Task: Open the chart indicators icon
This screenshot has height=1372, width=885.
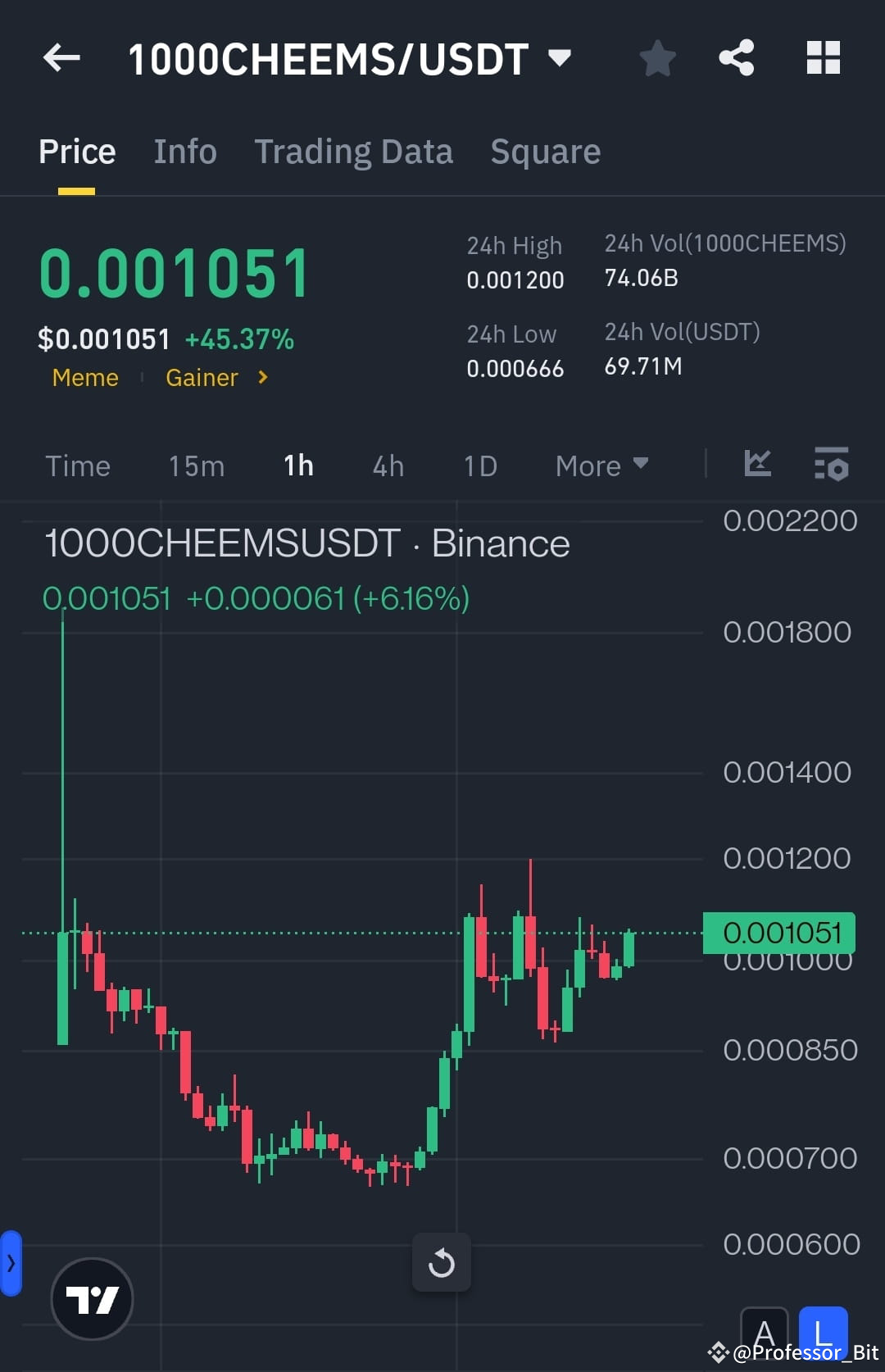Action: [x=758, y=465]
